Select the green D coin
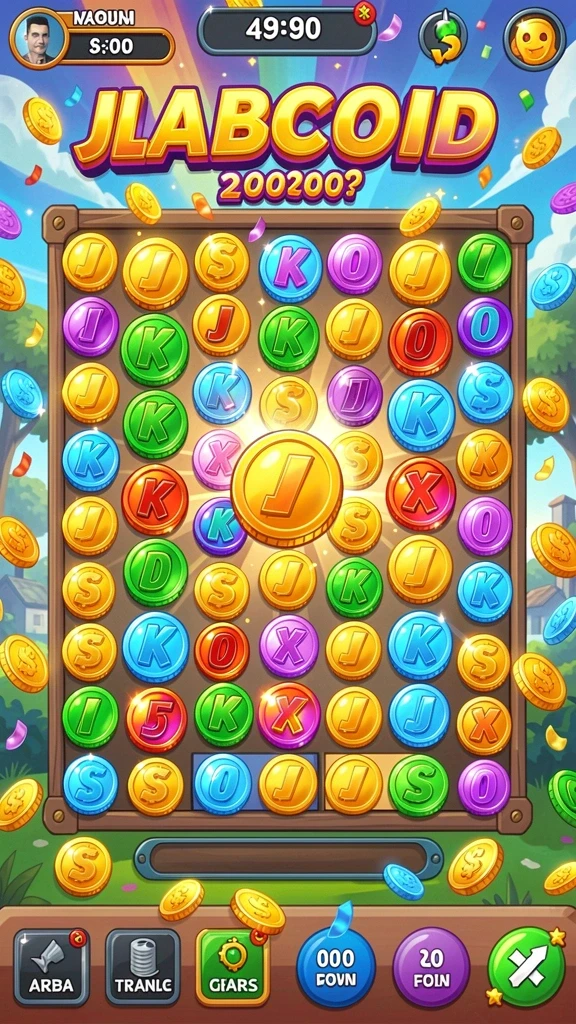Screen dimensions: 576x1024 (155, 573)
